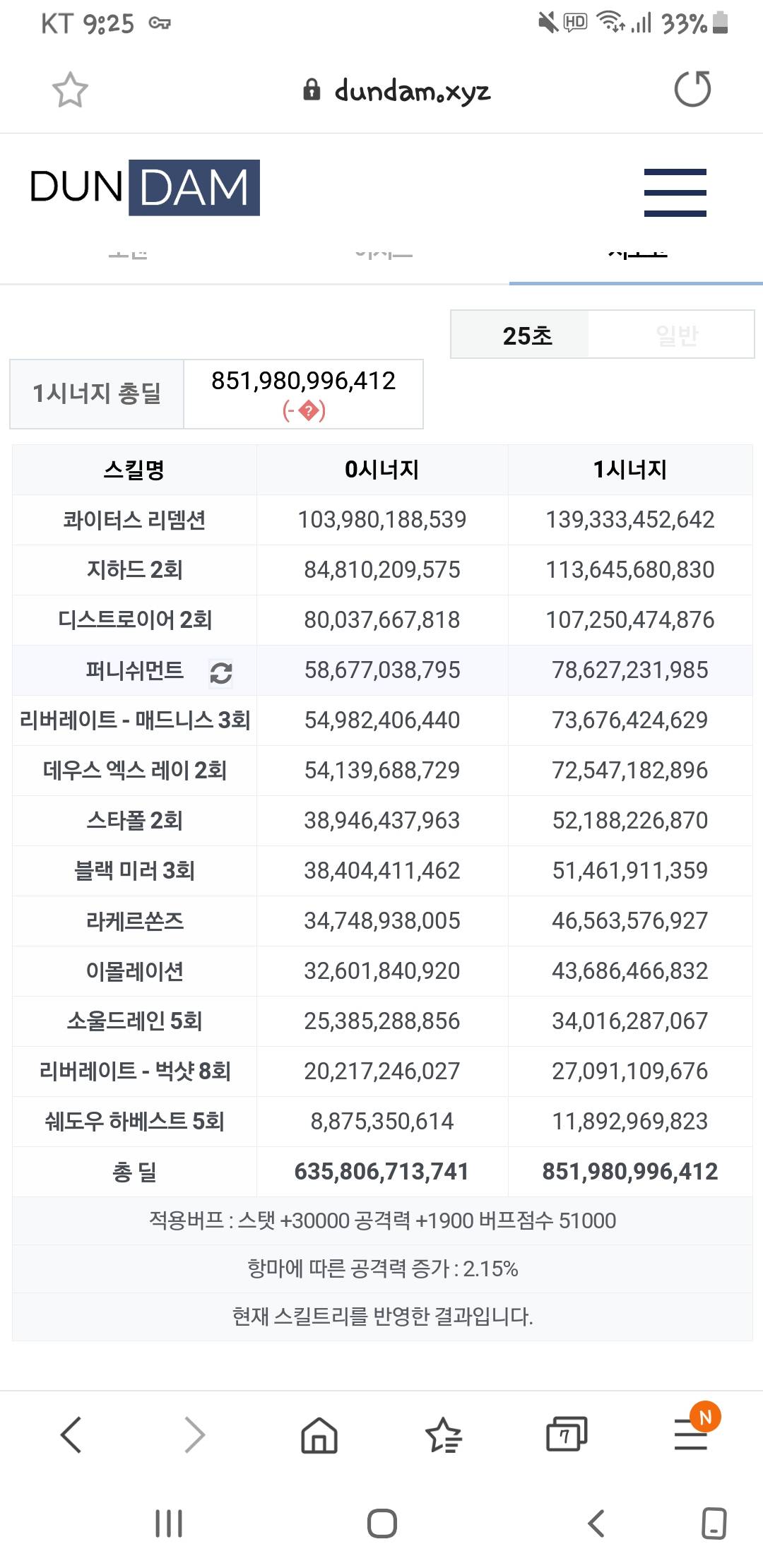Go forward in browser
The width and height of the screenshot is (763, 1568).
(x=194, y=1435)
